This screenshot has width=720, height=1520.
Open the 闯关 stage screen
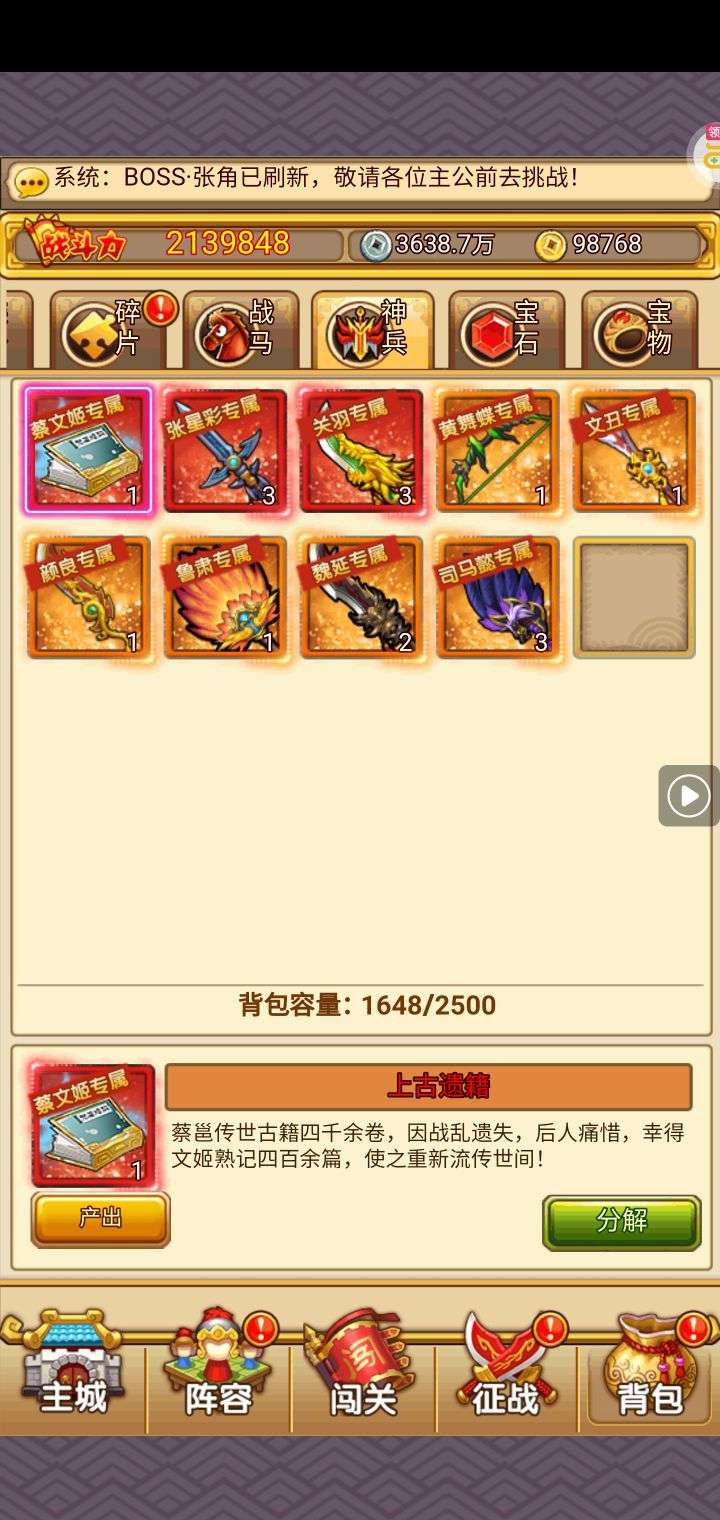[x=362, y=1367]
